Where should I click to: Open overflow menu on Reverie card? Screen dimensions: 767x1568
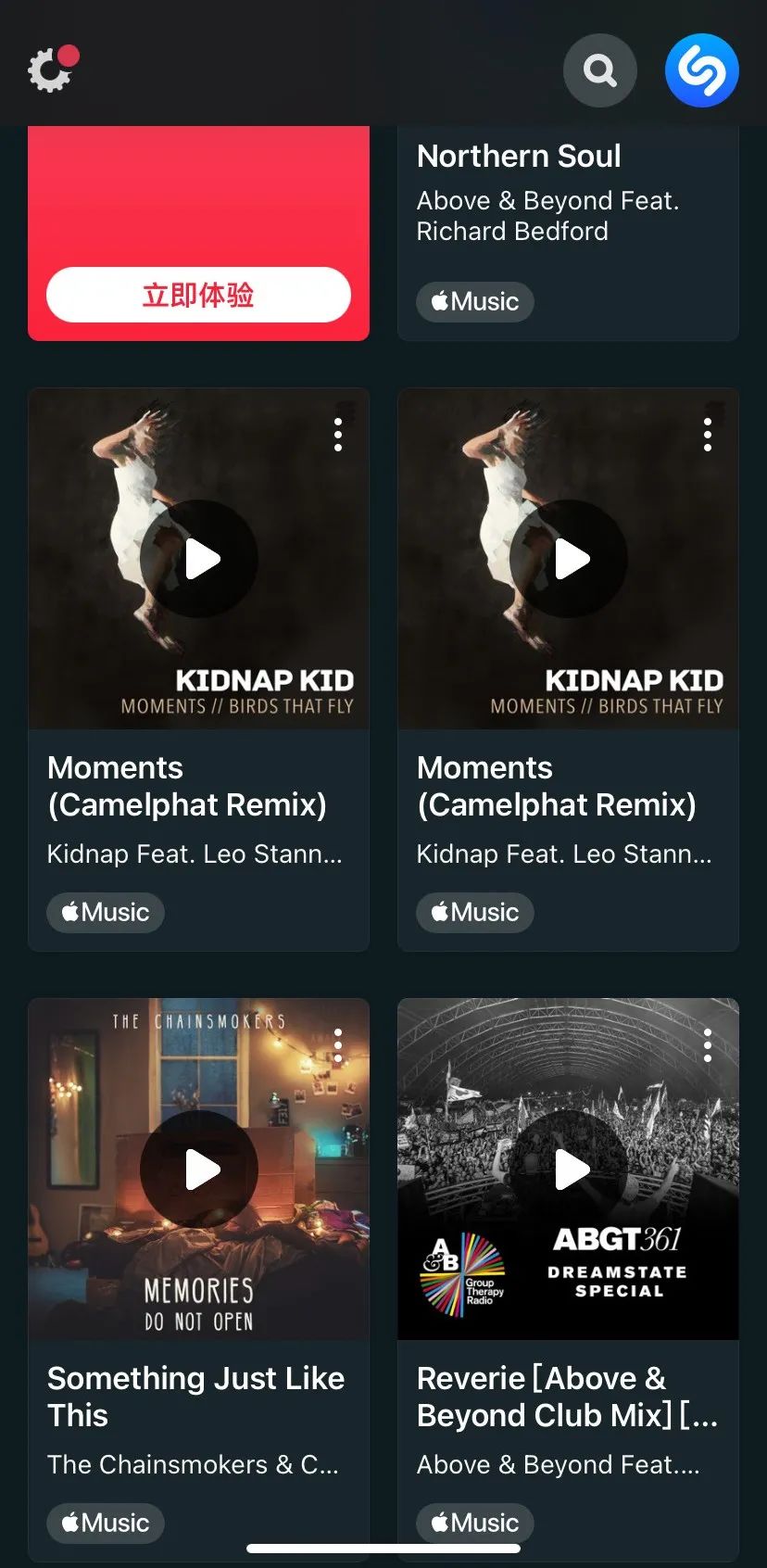click(x=708, y=1045)
